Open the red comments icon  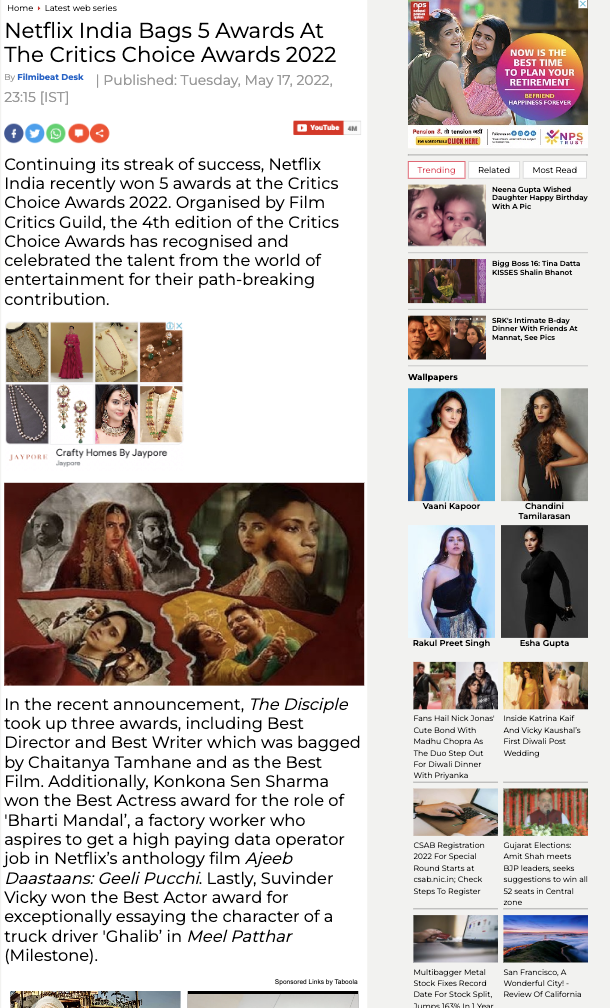78,133
